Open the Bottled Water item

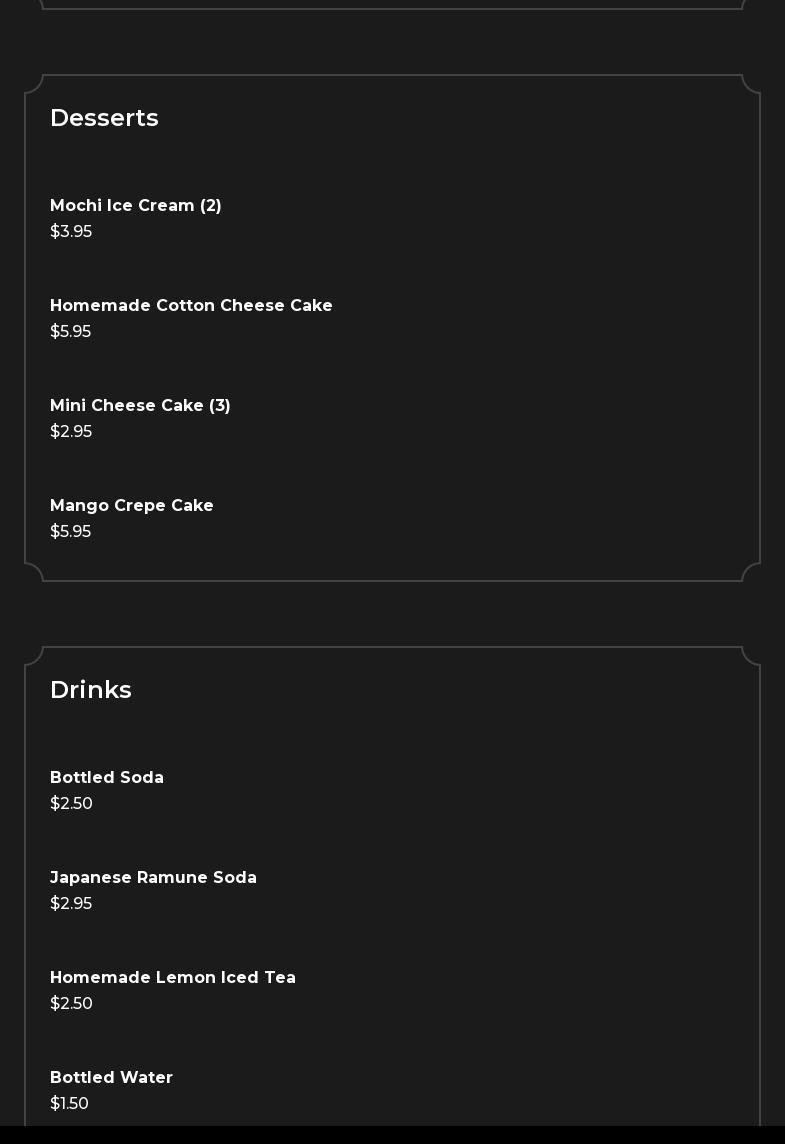pos(111,1078)
